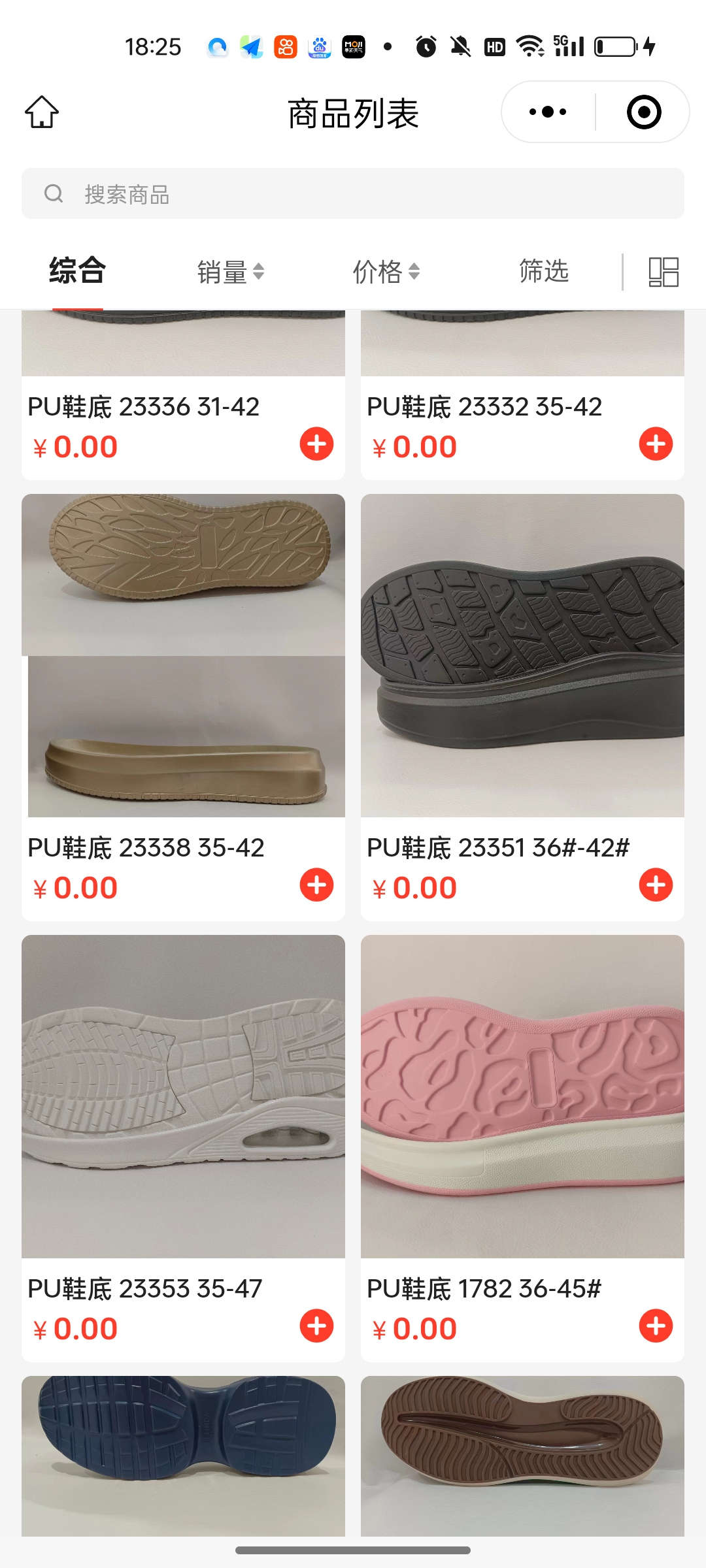Sort products by 销量

pos(230,272)
